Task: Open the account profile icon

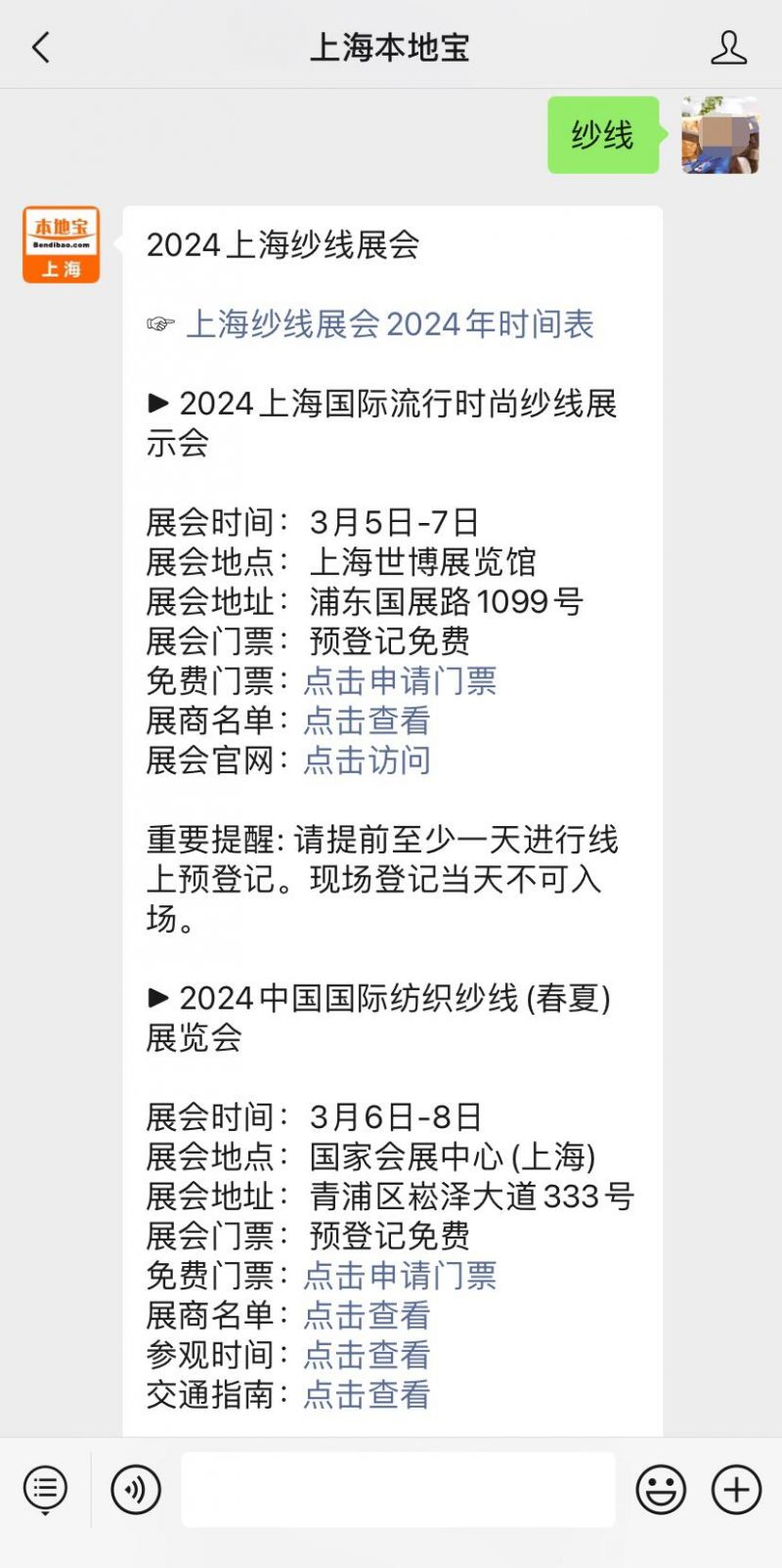Action: 728,47
